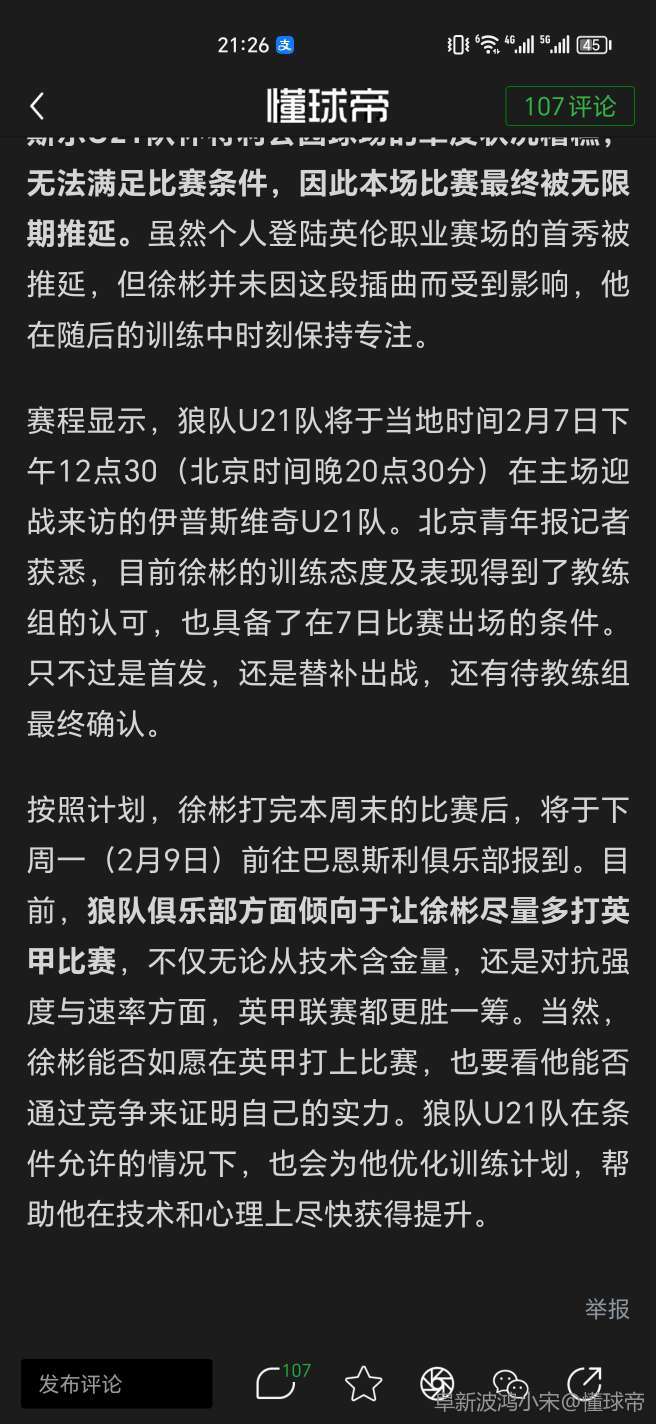The image size is (656, 1424).
Task: Open comments via the bubble icon
Action: pyautogui.click(x=276, y=1384)
